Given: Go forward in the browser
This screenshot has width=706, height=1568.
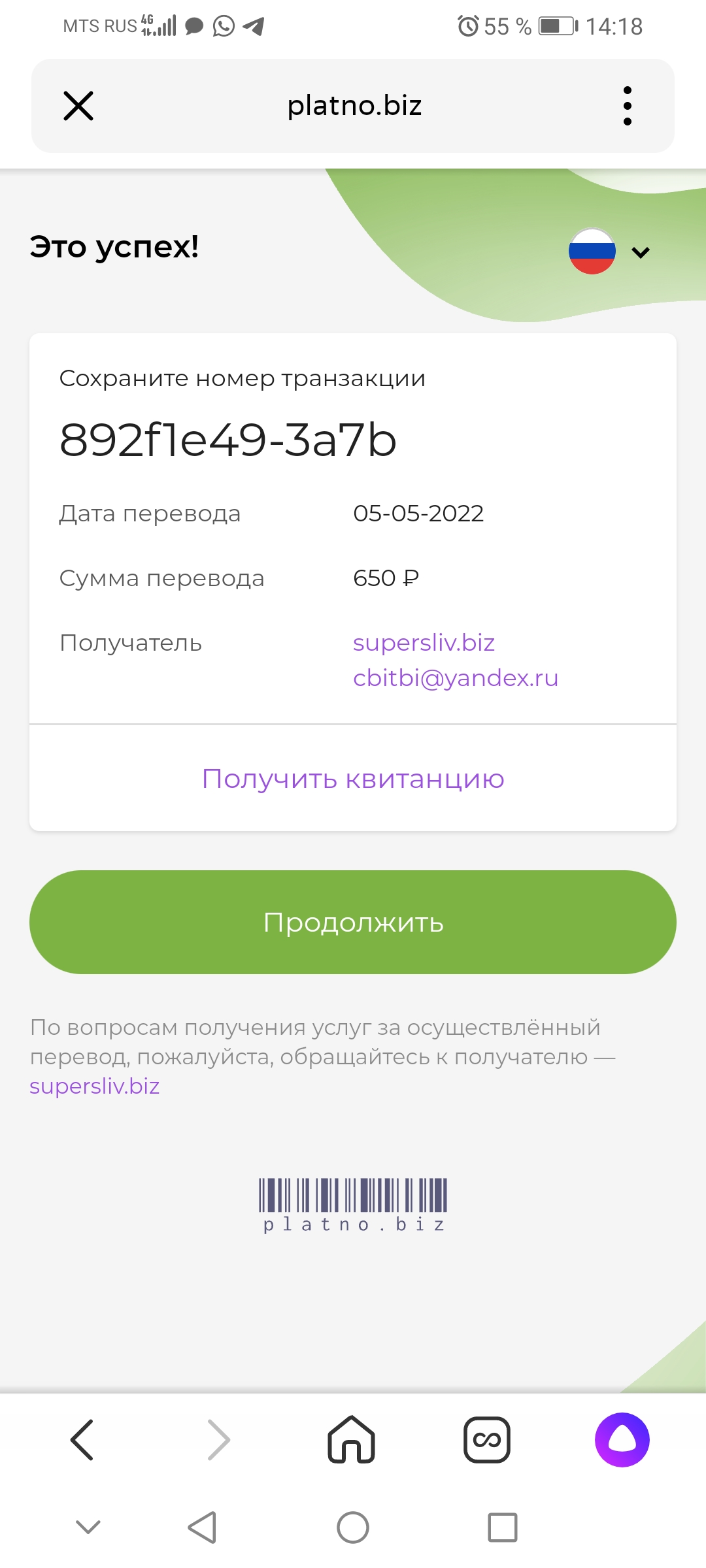Looking at the screenshot, I should [x=218, y=1440].
